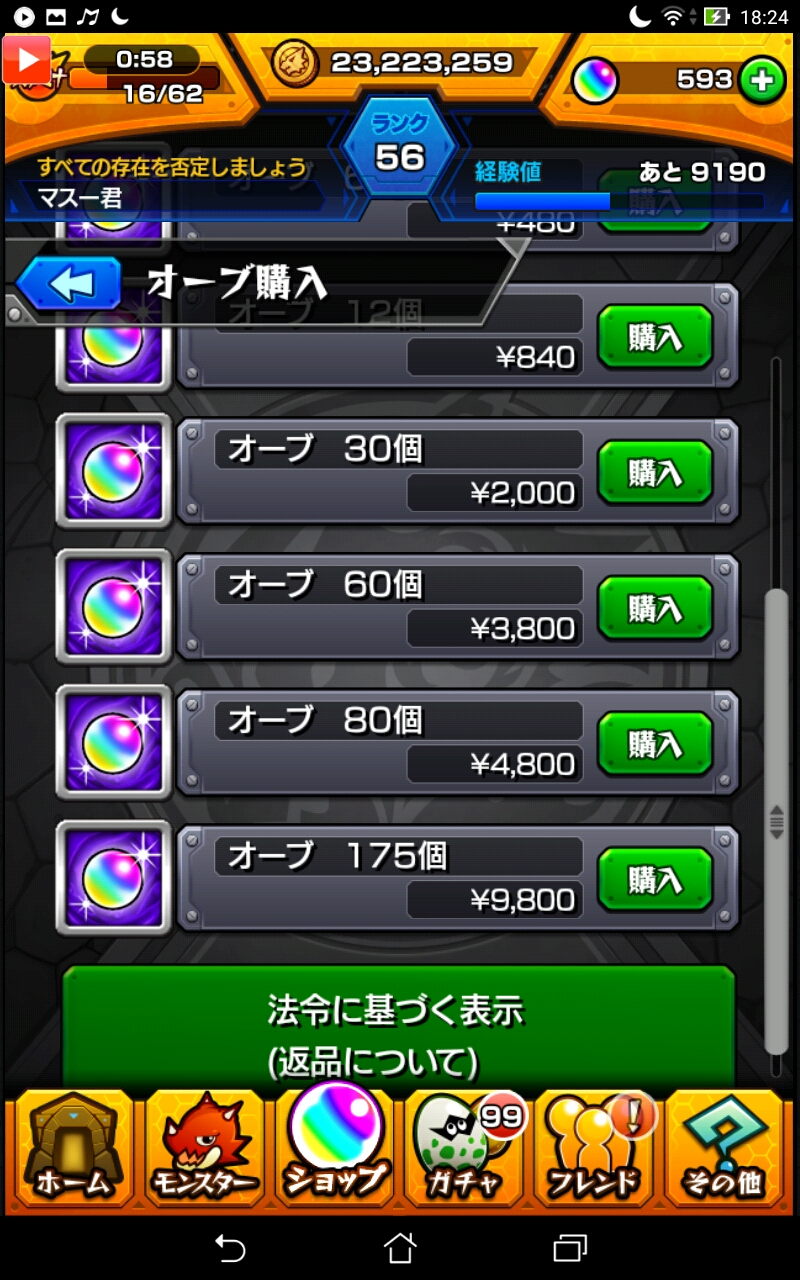The height and width of the screenshot is (1280, 800).
Task: Buy the ¥840 orb pack
Action: [654, 338]
